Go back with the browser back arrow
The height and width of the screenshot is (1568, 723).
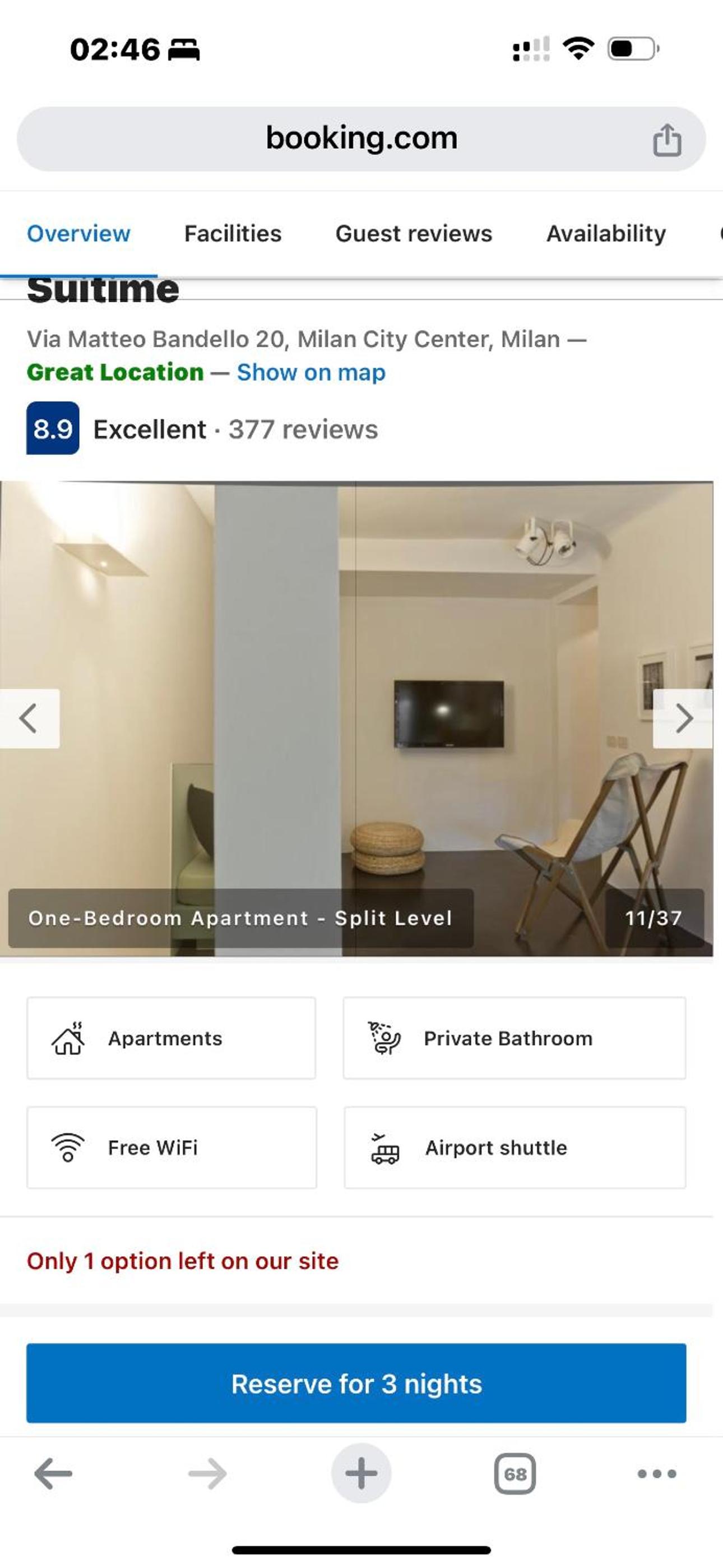tap(54, 1474)
